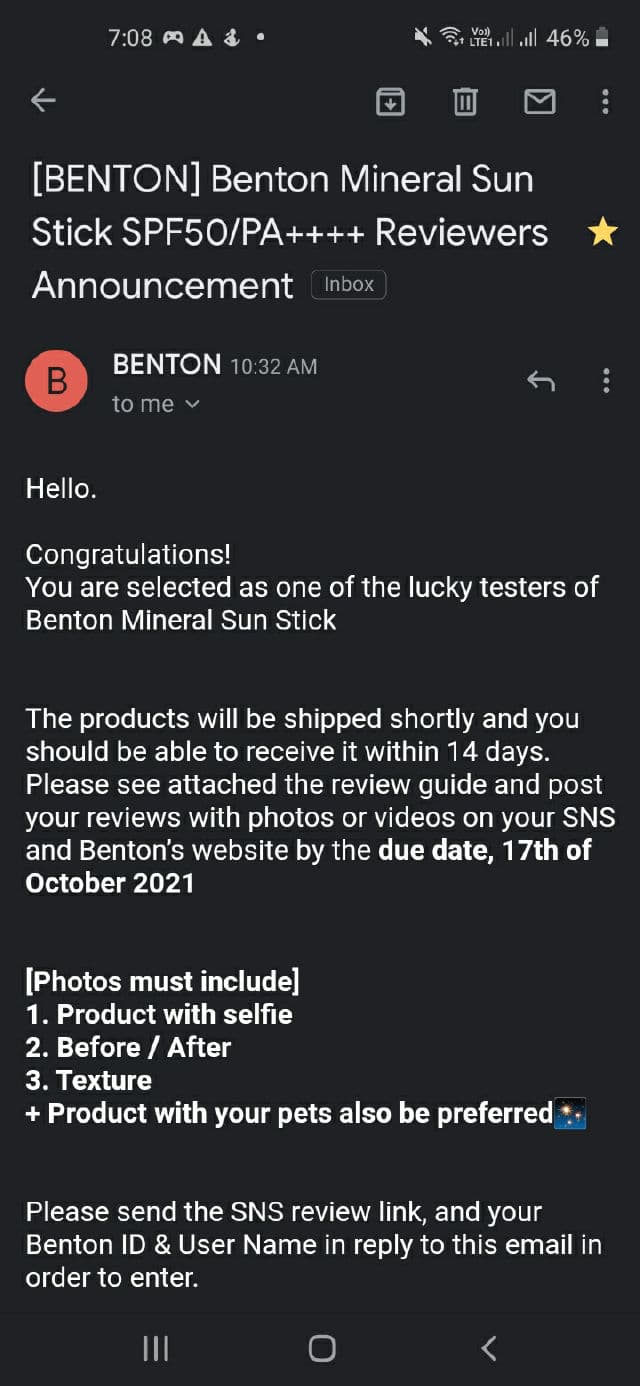
Task: Open the top app bar overflow menu
Action: 605,101
